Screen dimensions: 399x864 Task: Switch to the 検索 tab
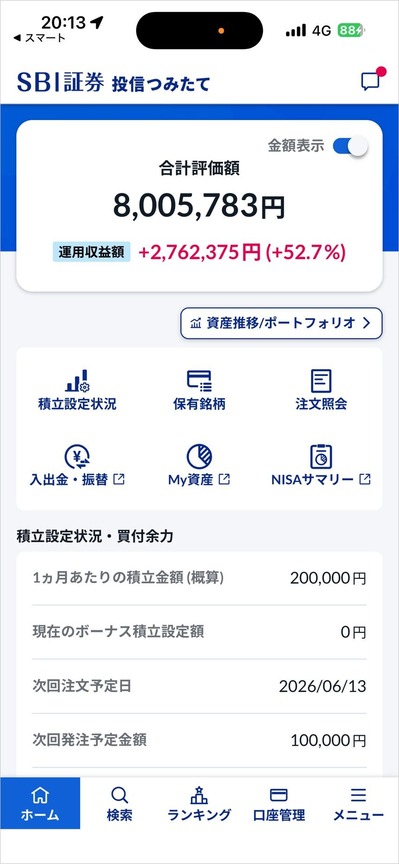point(120,803)
